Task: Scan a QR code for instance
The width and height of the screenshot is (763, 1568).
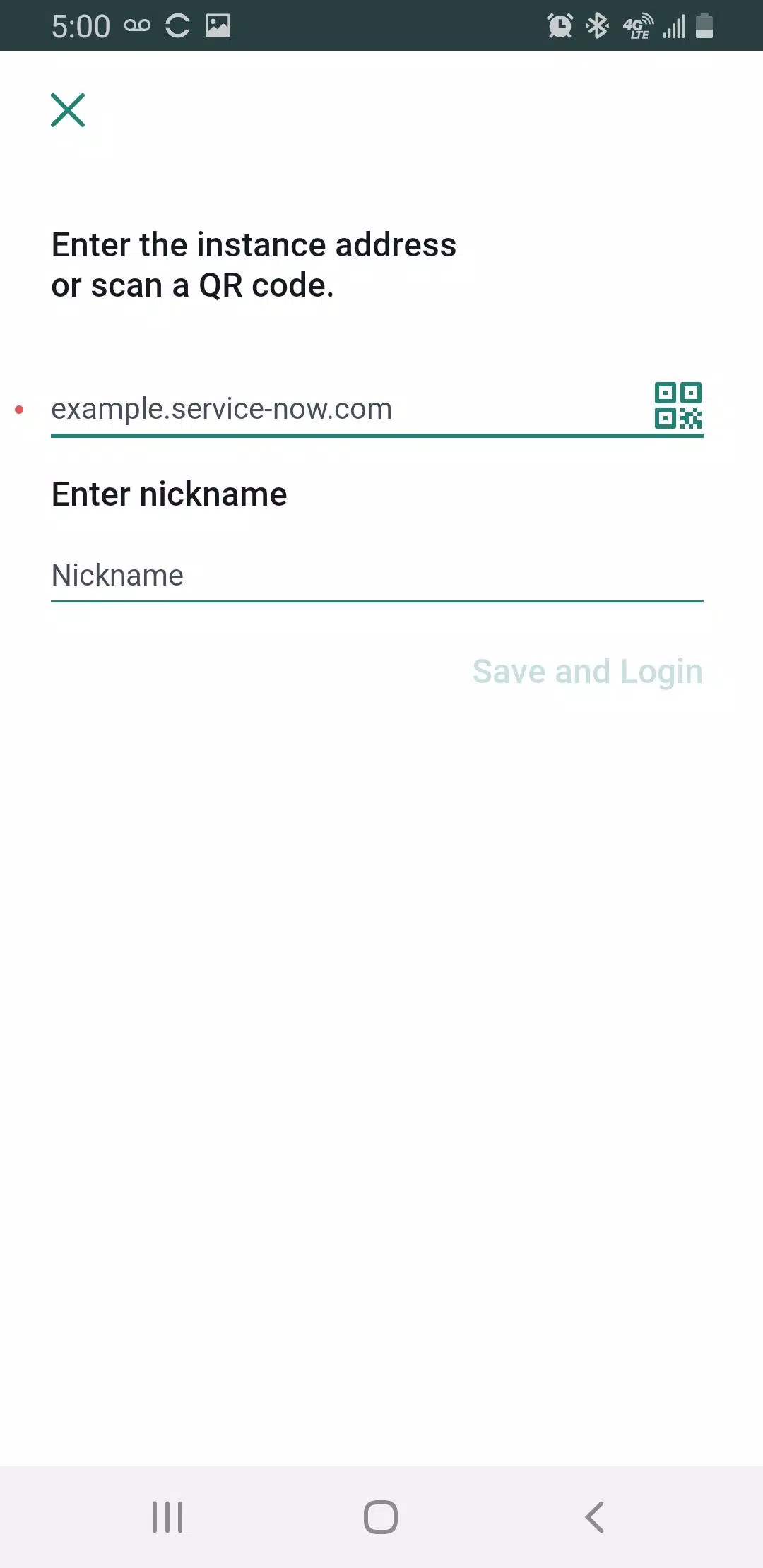Action: pyautogui.click(x=678, y=405)
